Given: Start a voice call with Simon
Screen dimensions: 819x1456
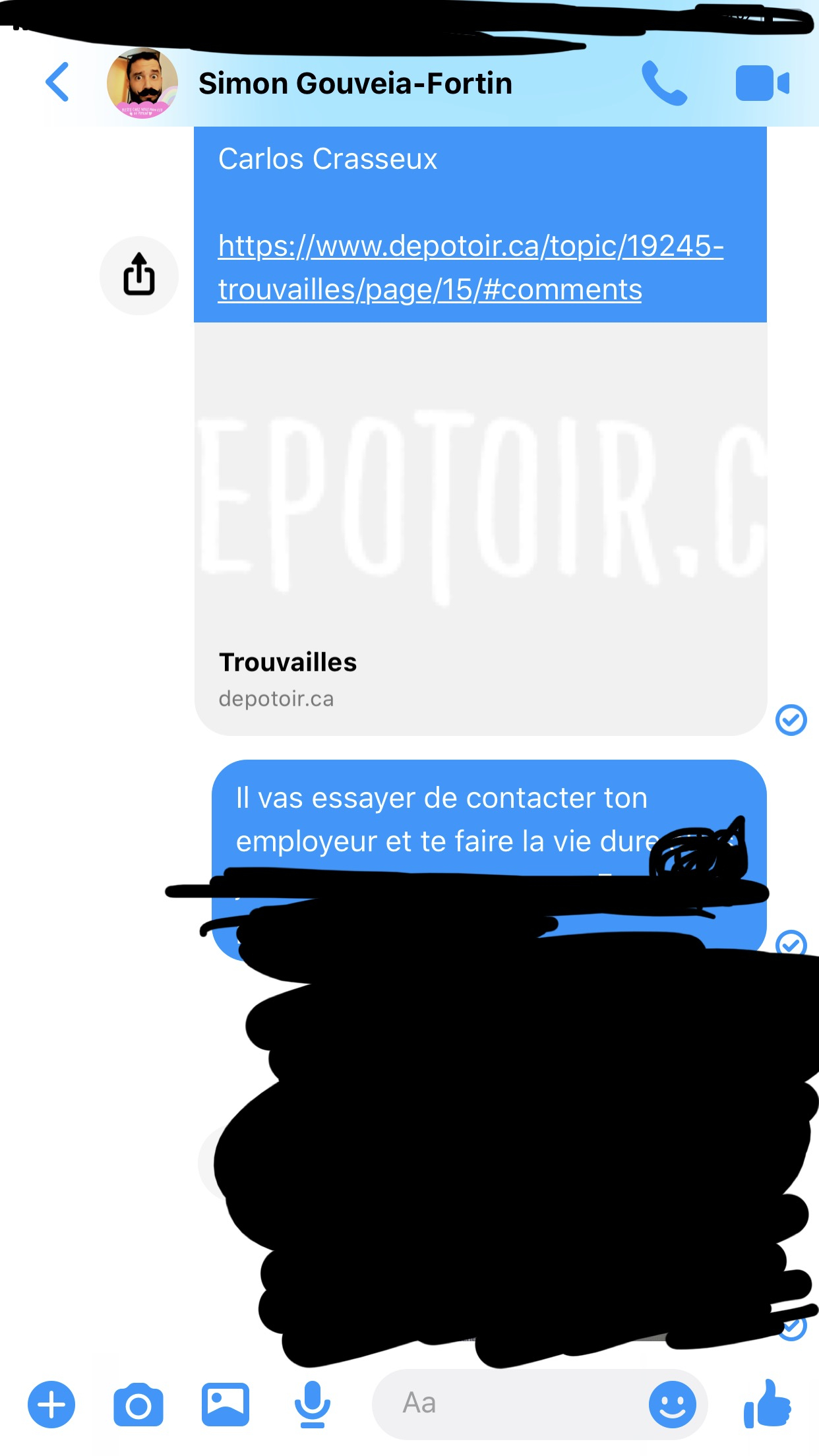Looking at the screenshot, I should [x=665, y=84].
